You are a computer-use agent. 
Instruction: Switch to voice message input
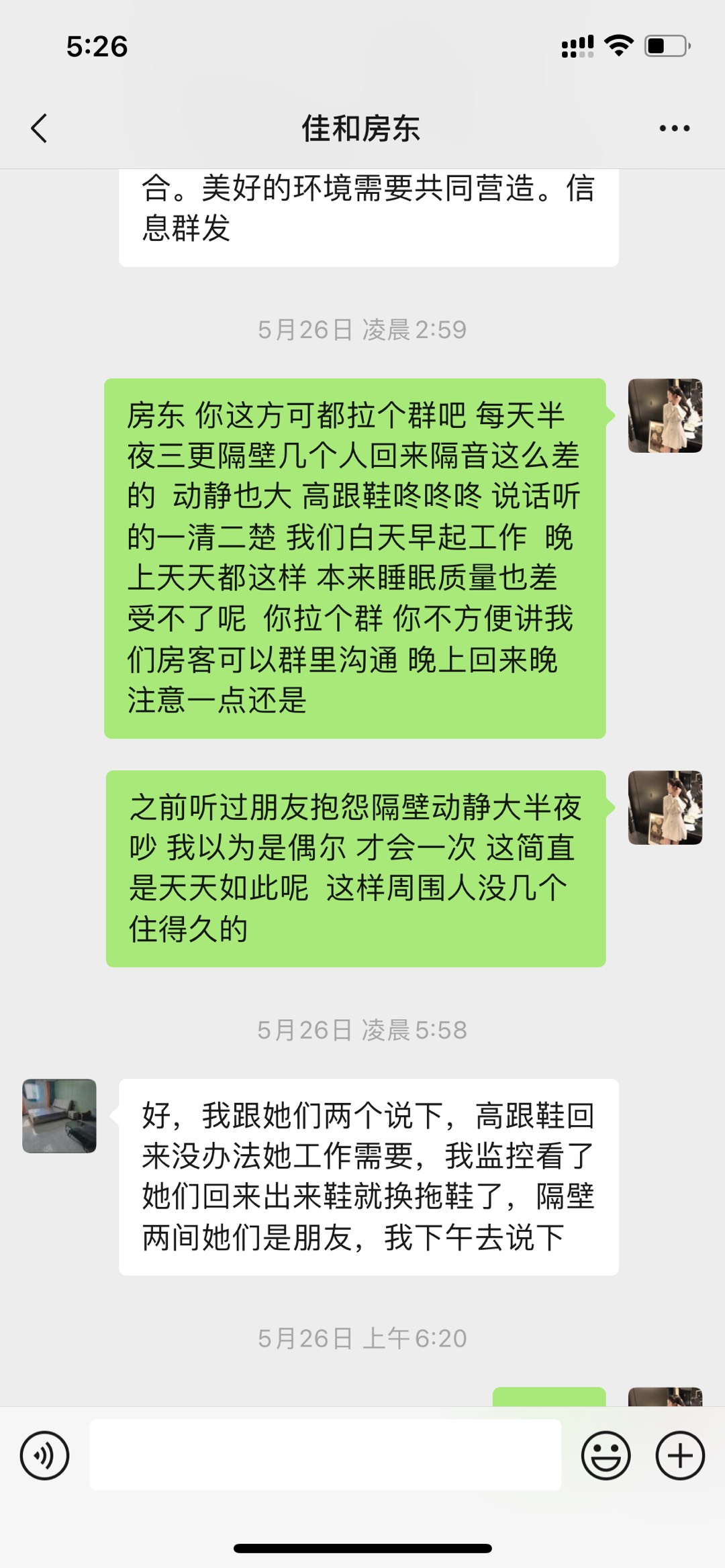[x=44, y=1455]
